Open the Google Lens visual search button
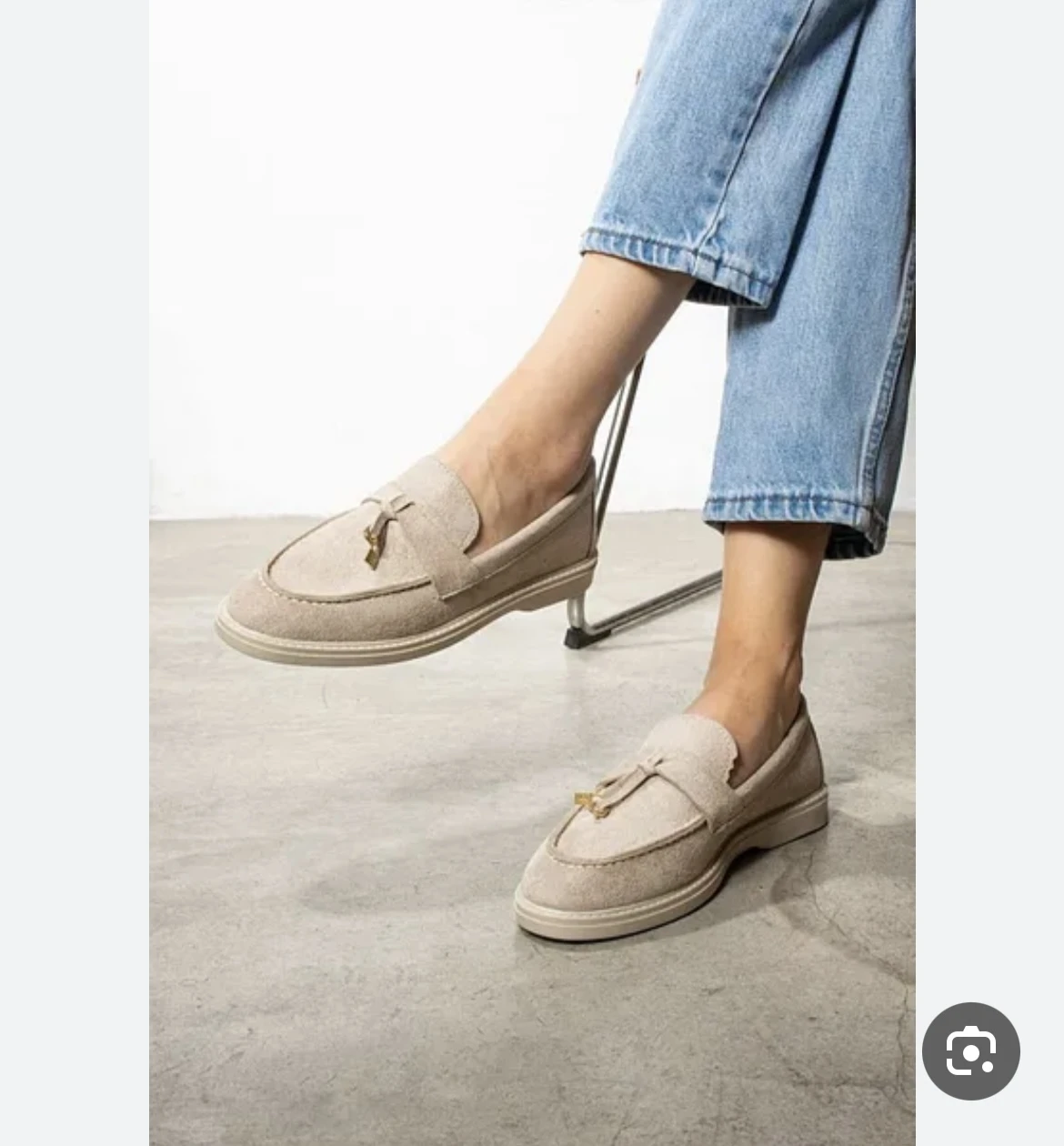This screenshot has width=1064, height=1146. click(x=970, y=1051)
